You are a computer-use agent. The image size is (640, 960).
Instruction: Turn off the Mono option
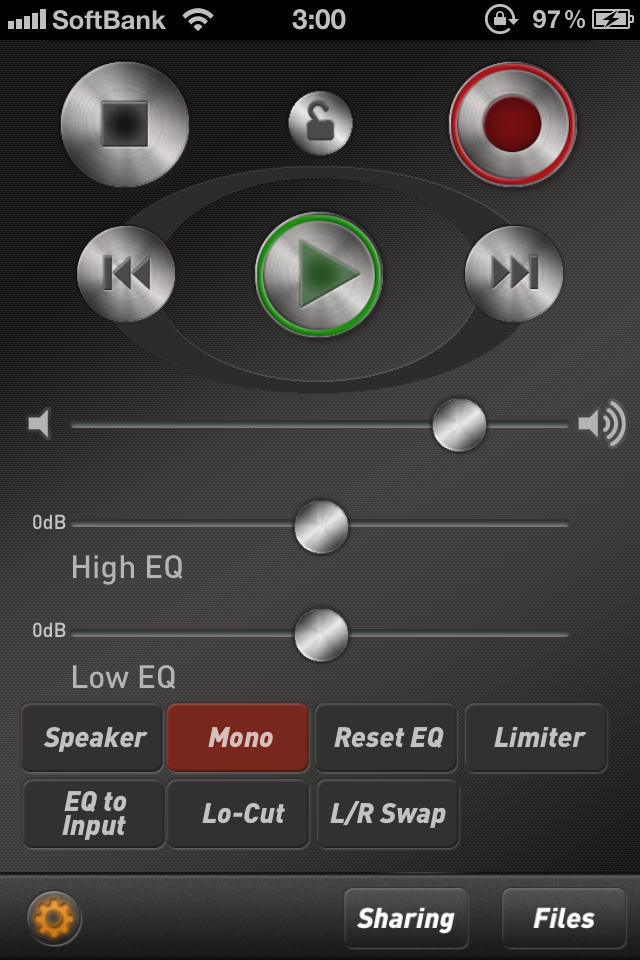click(x=239, y=738)
